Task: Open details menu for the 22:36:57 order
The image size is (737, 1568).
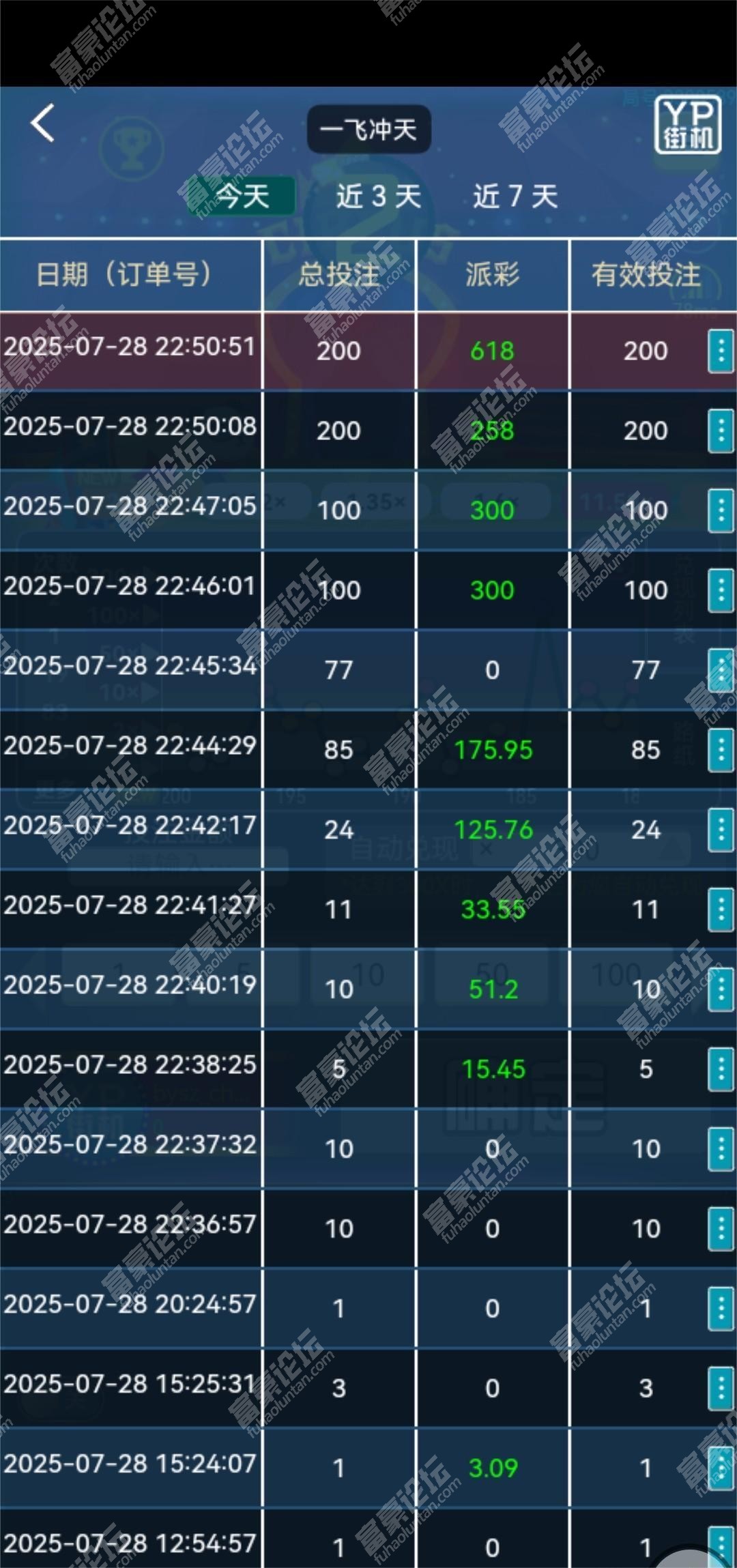Action: (721, 1229)
